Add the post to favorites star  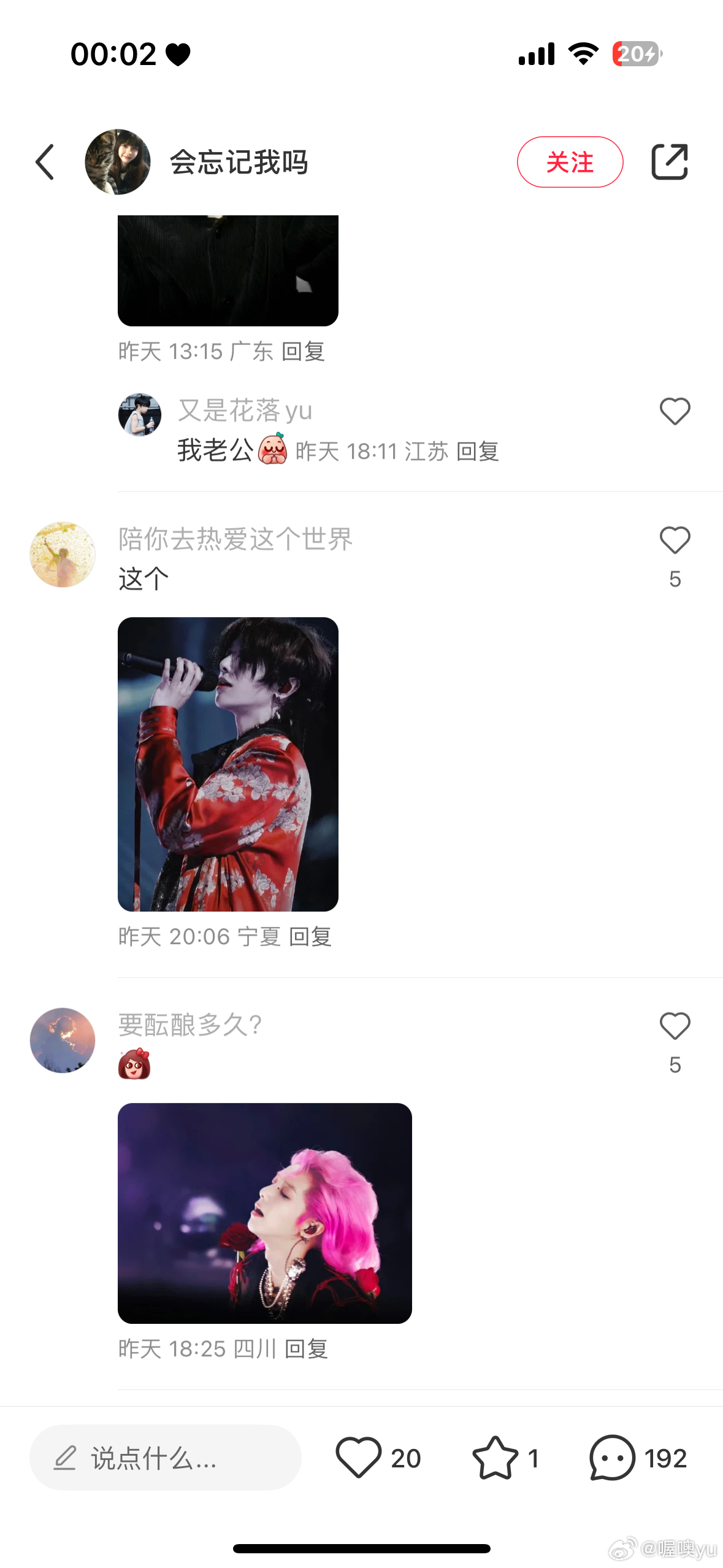[506, 1458]
